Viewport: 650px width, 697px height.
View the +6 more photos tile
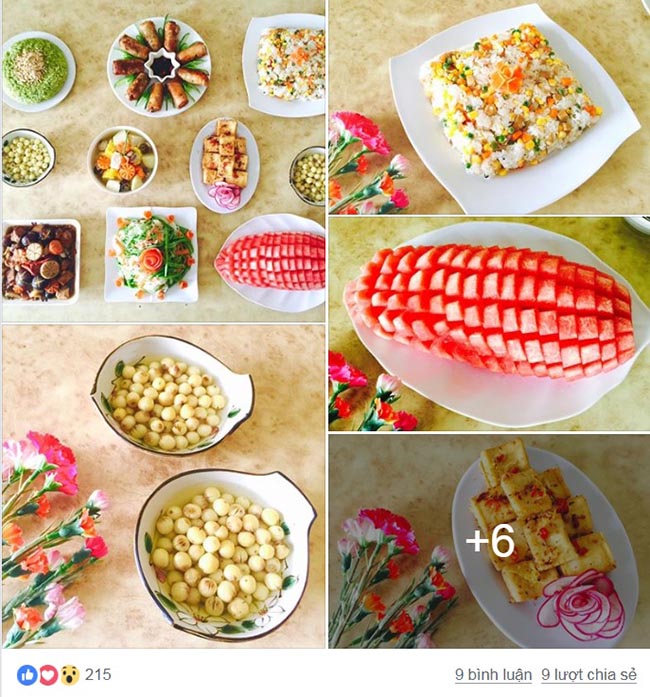489,541
